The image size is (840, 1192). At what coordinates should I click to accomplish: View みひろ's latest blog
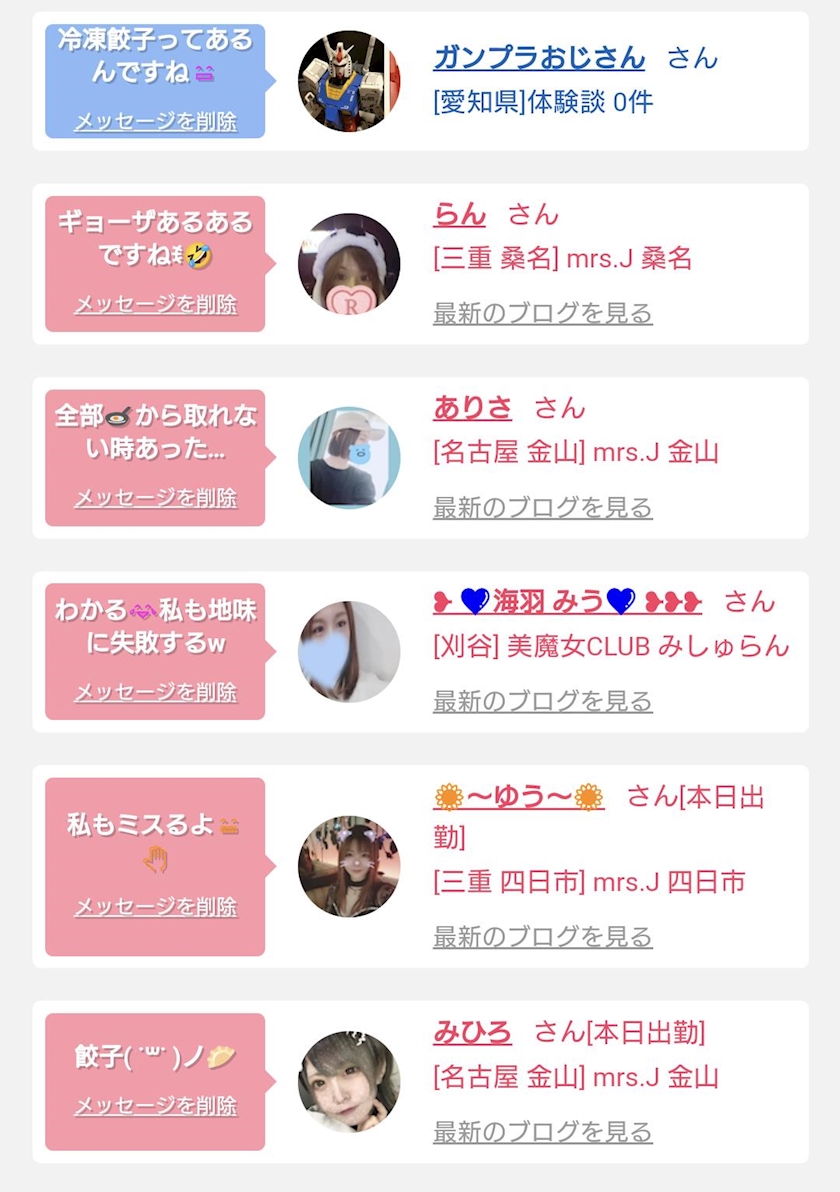(x=542, y=1132)
